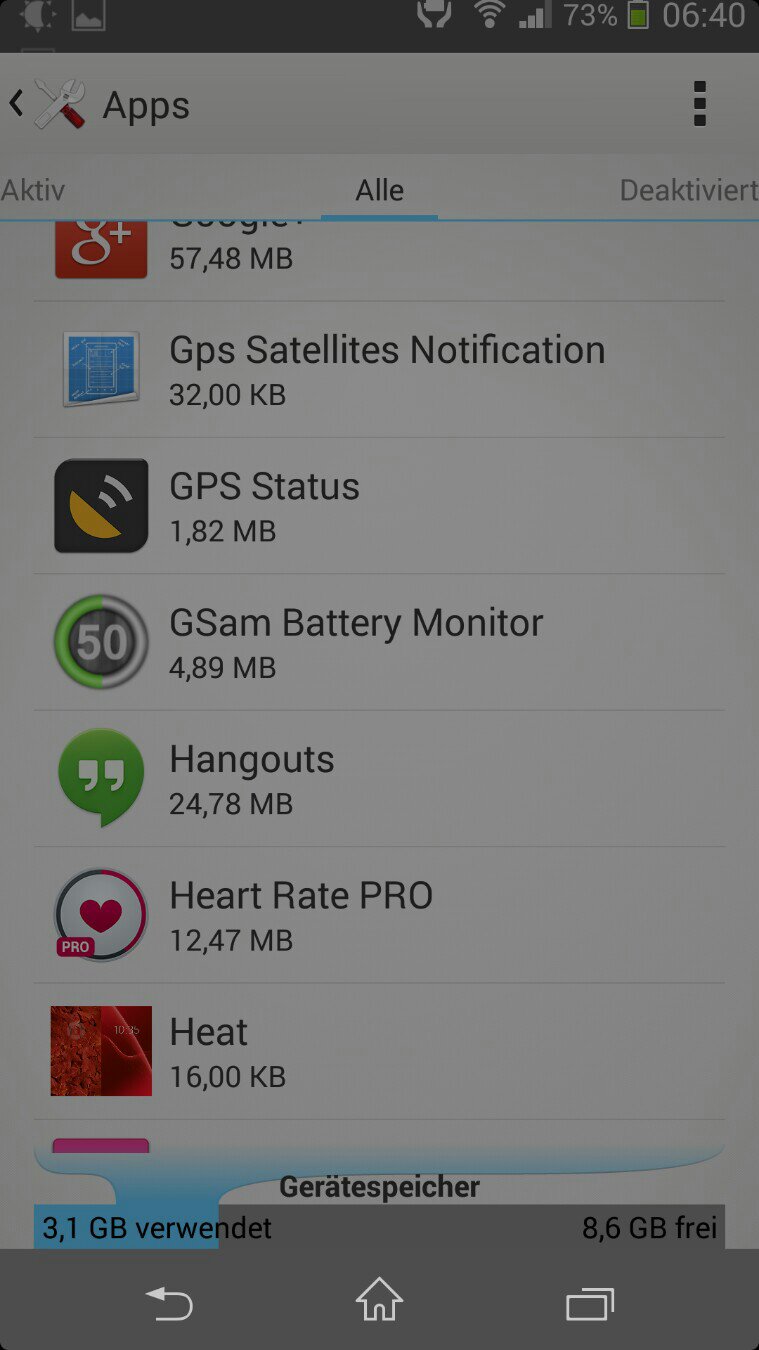Open GSam Battery Monitor app details

(x=379, y=642)
